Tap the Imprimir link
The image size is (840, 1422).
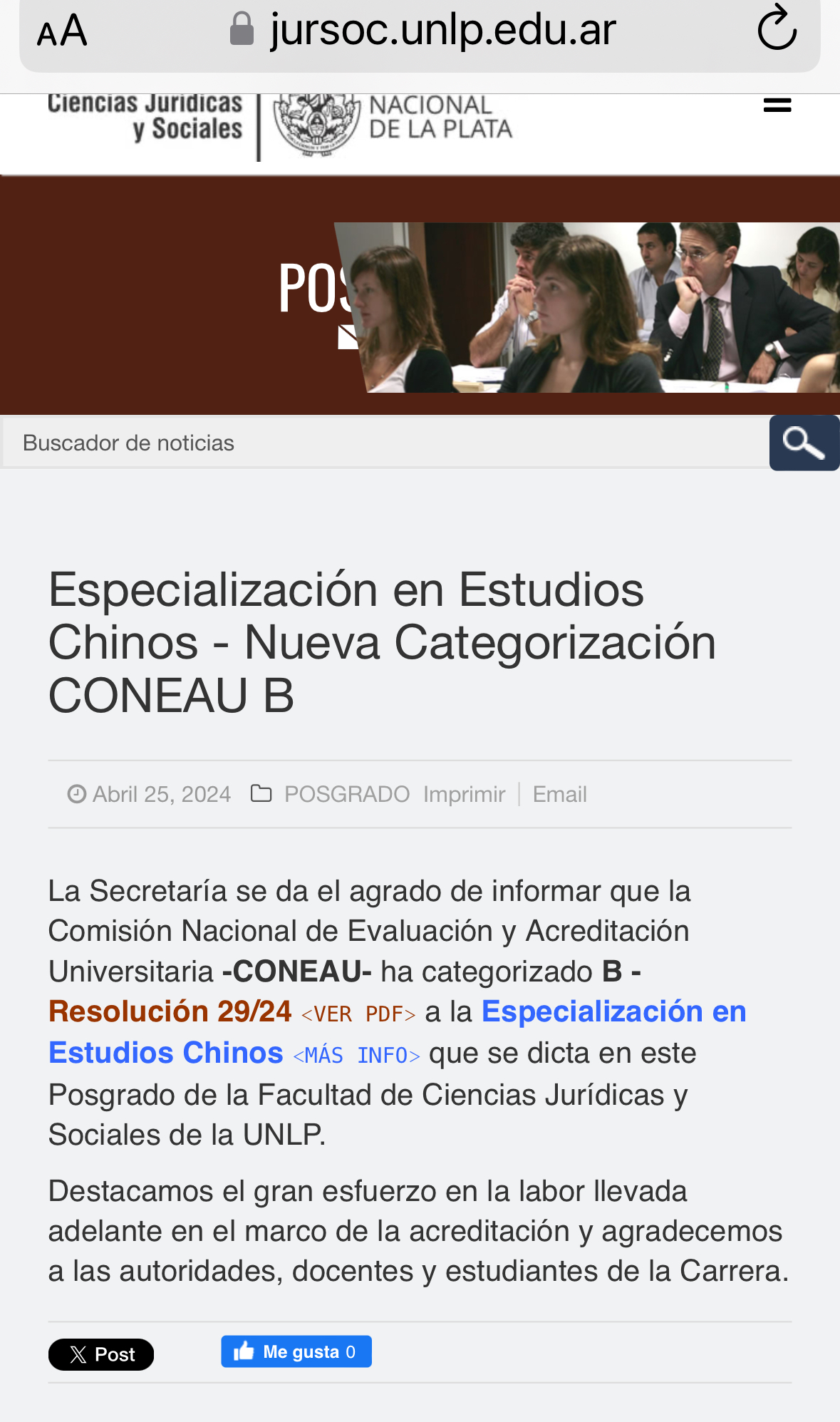point(465,794)
